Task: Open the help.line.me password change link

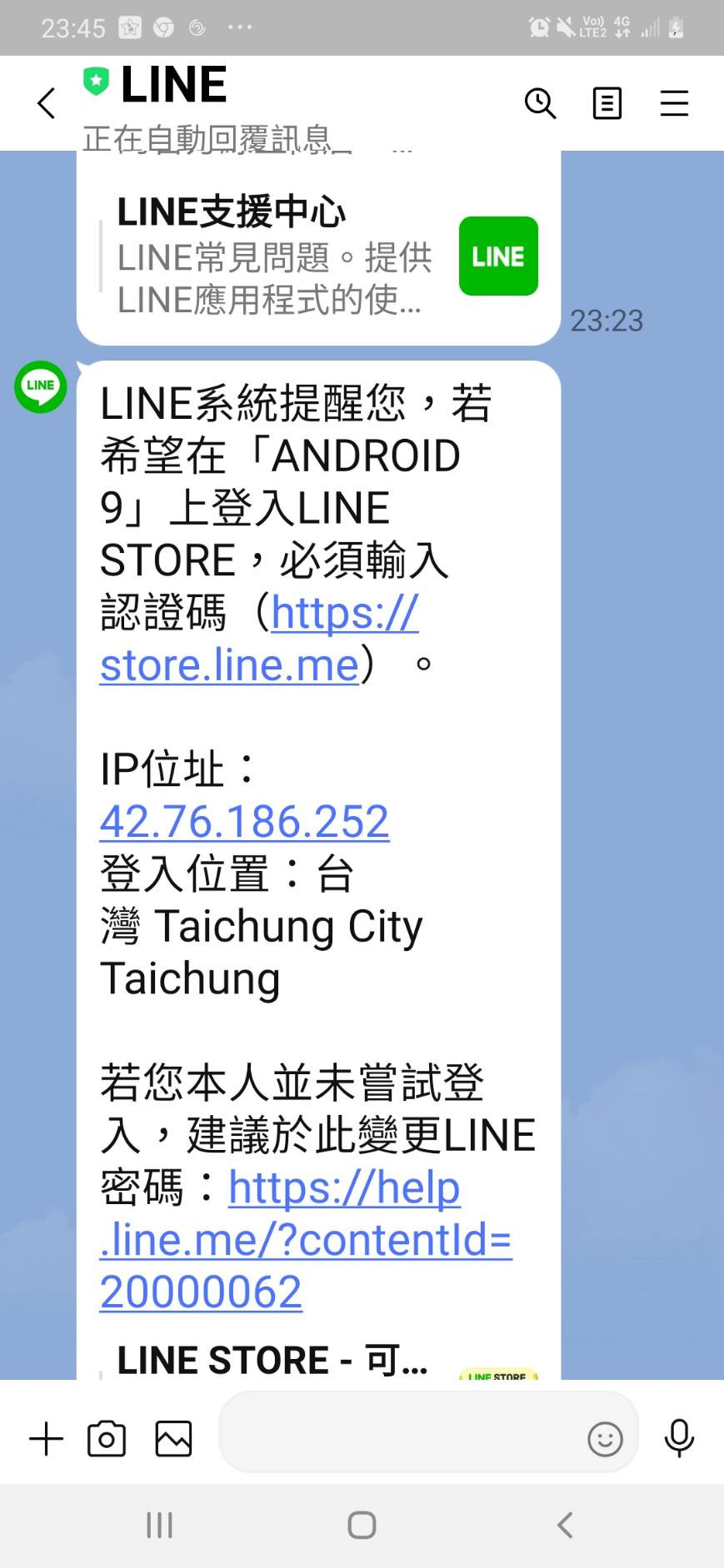Action: [x=305, y=1240]
